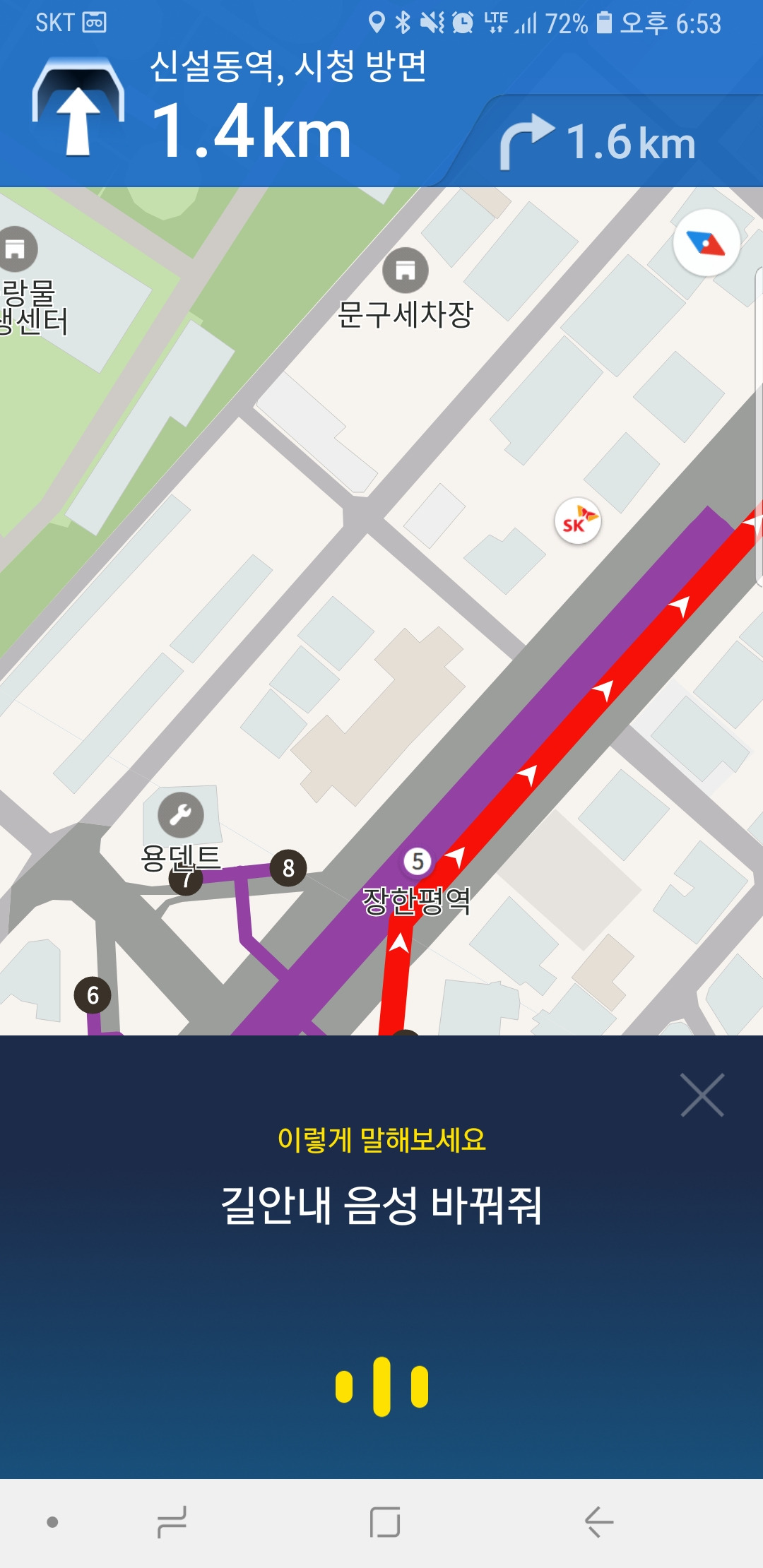Open recent apps from navigation bar
The width and height of the screenshot is (763, 1568).
172,1521
